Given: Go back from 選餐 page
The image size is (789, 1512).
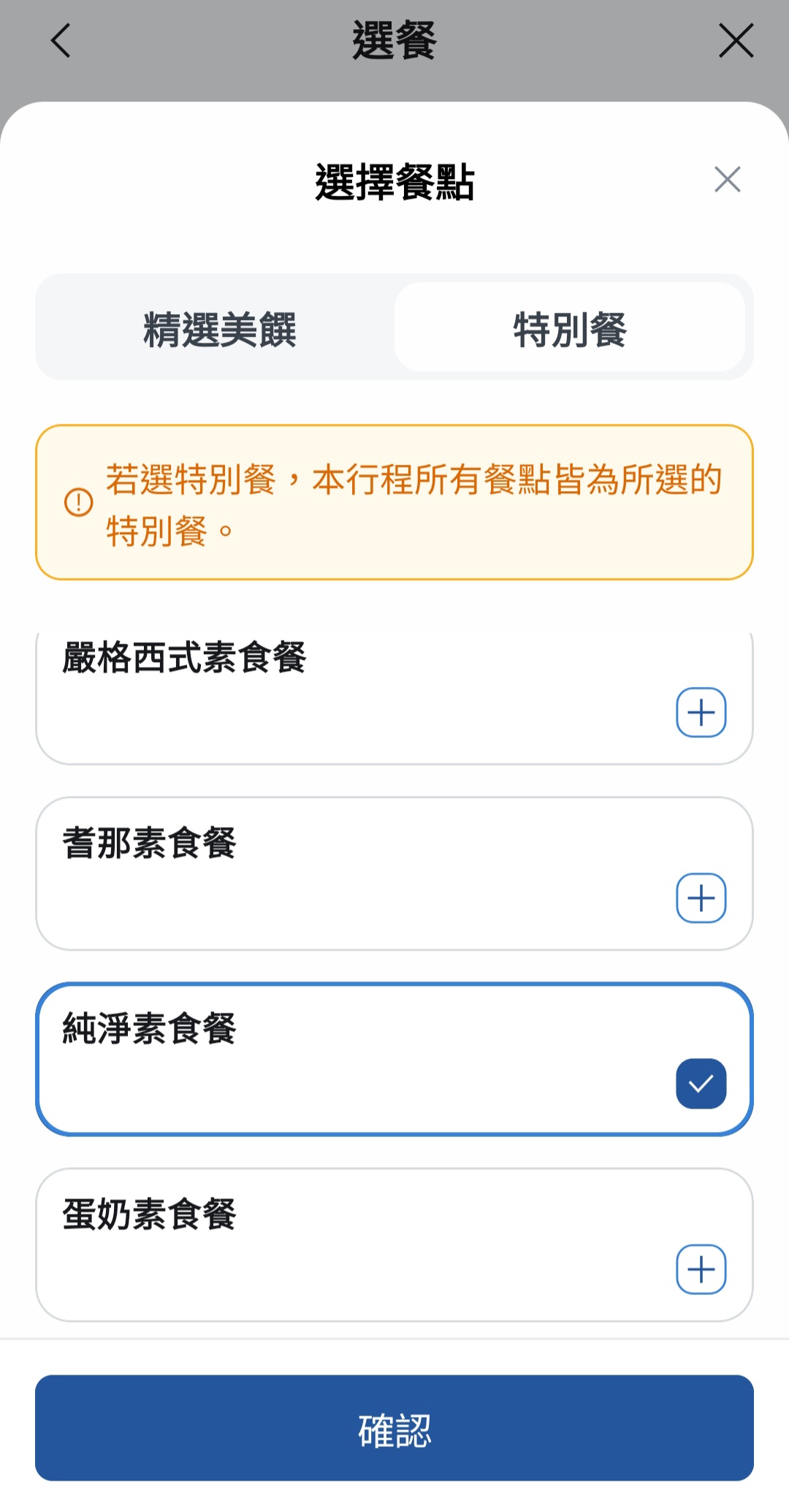Looking at the screenshot, I should 61,40.
